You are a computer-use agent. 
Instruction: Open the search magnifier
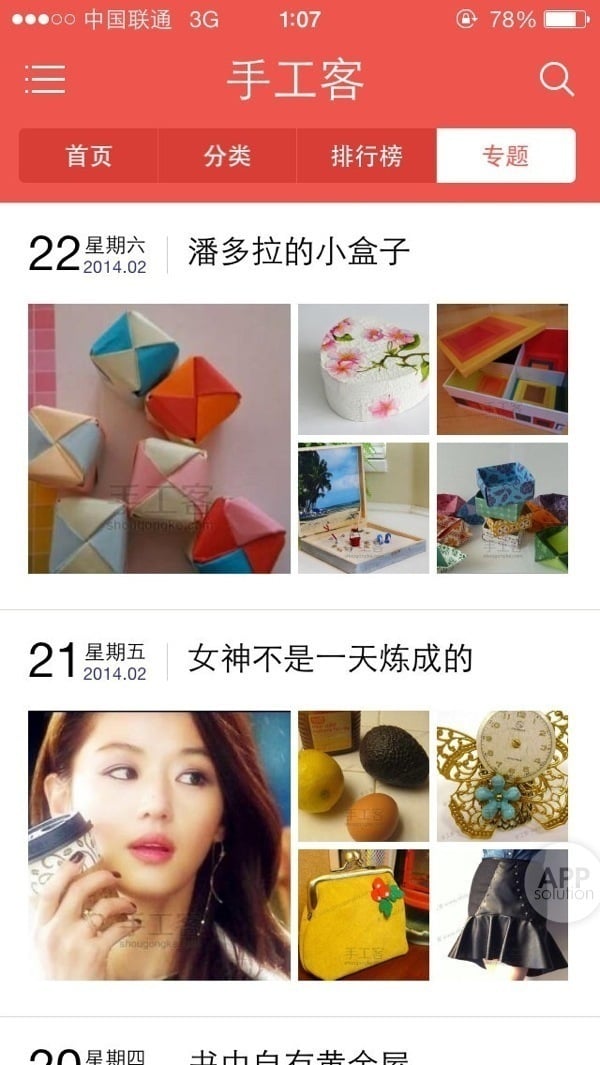(556, 79)
